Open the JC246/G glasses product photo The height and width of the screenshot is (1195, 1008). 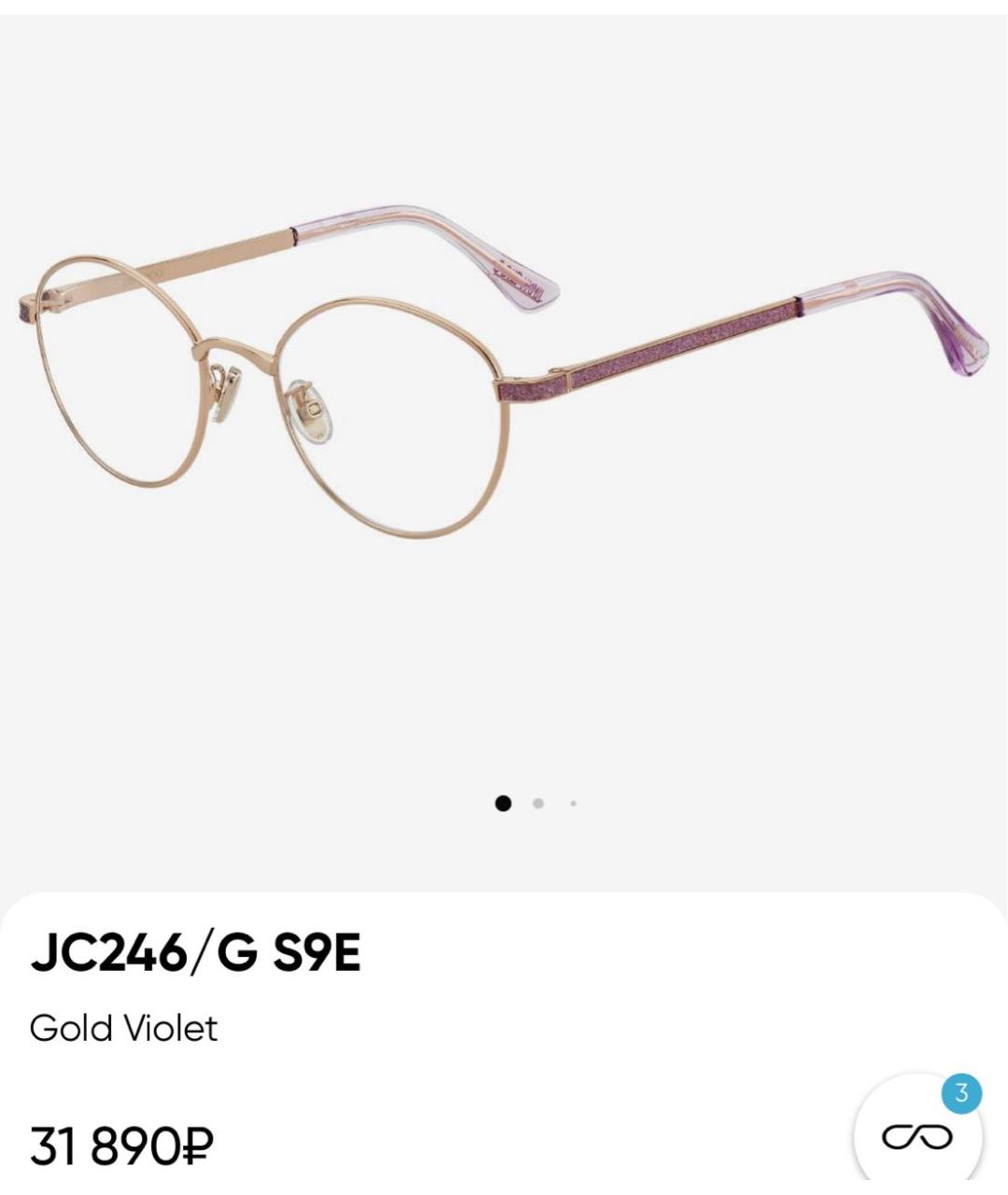pyautogui.click(x=504, y=392)
